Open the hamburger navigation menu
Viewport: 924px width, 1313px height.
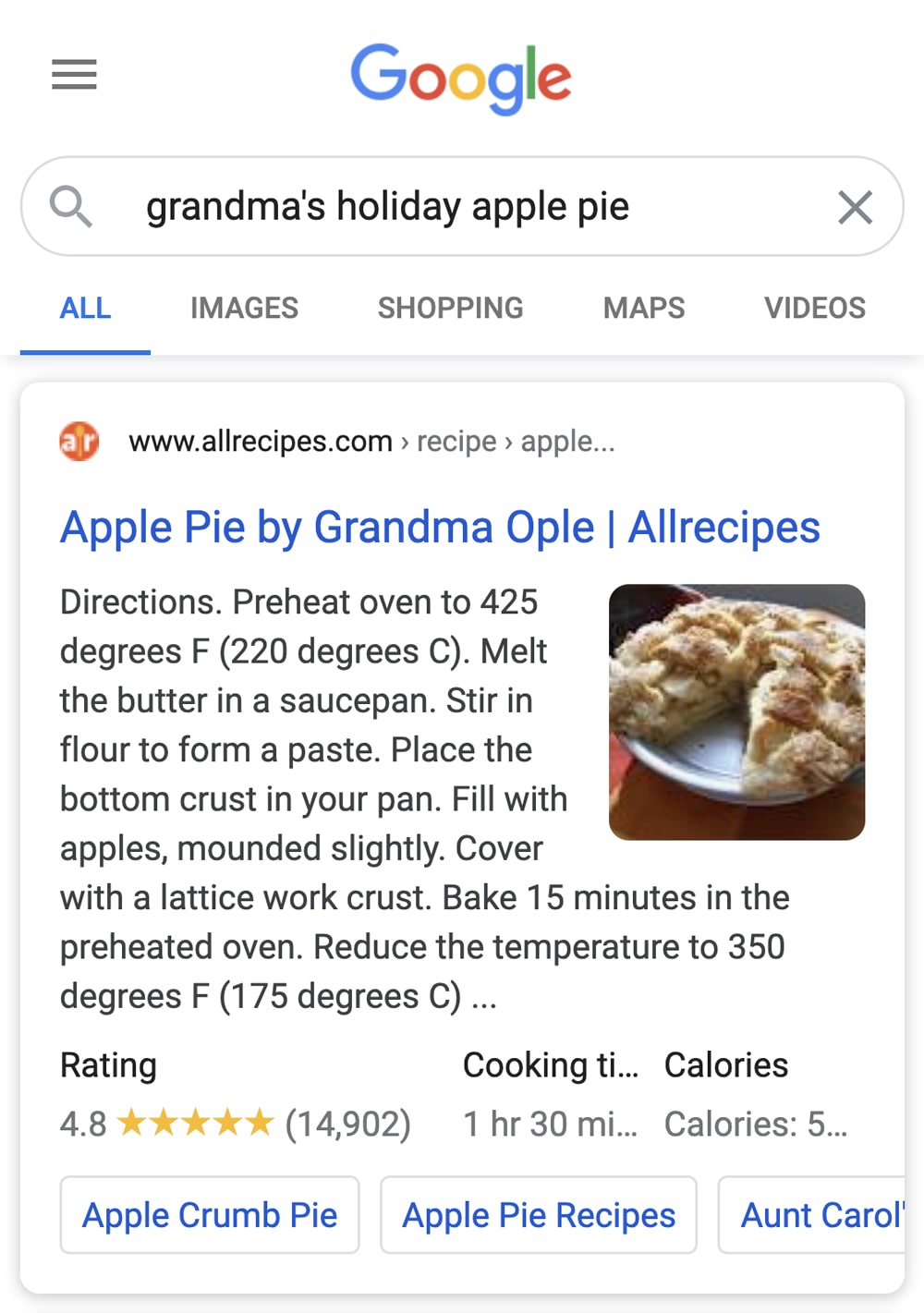click(x=73, y=75)
